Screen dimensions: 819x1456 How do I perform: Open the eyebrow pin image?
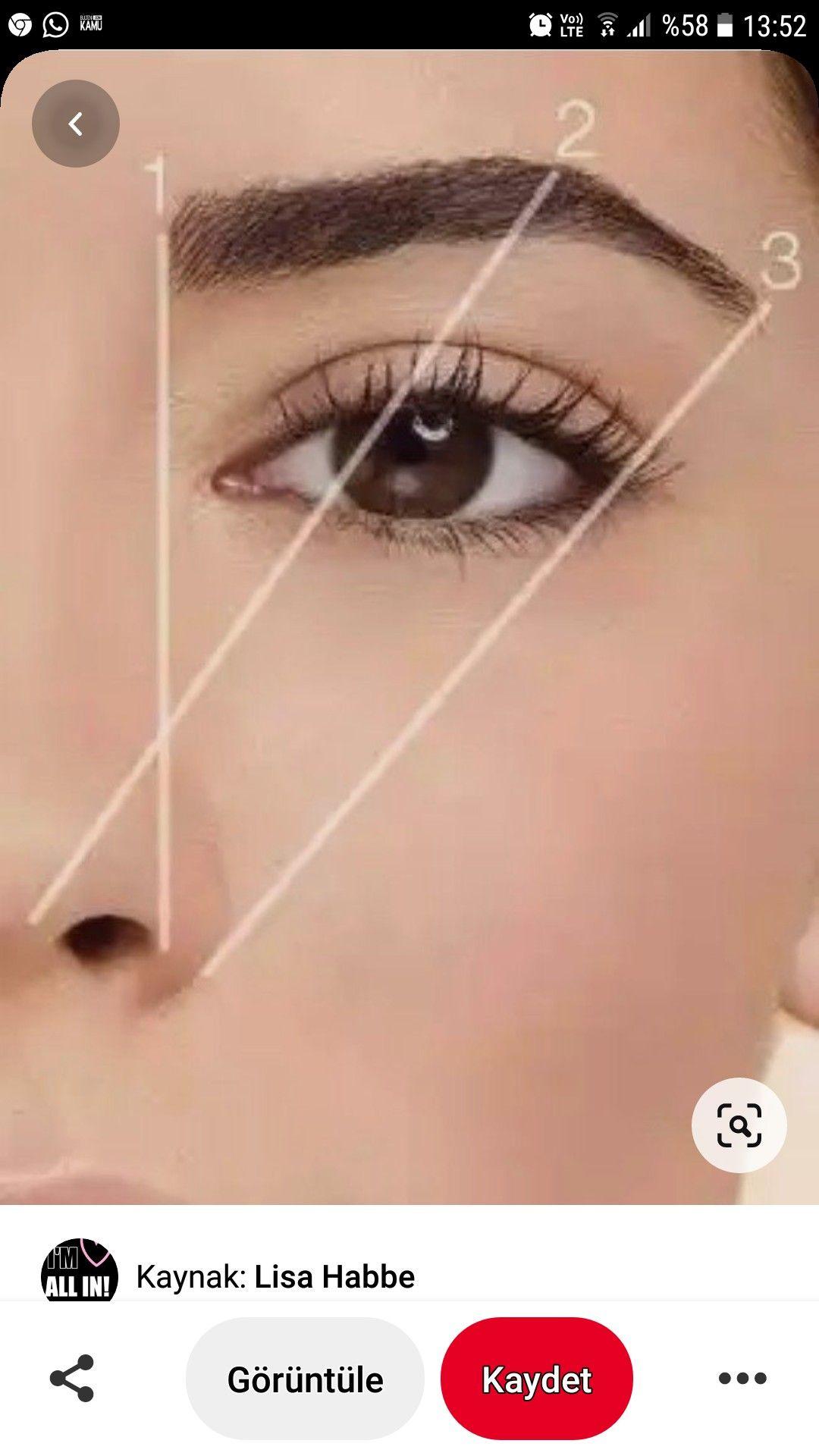[x=409, y=626]
